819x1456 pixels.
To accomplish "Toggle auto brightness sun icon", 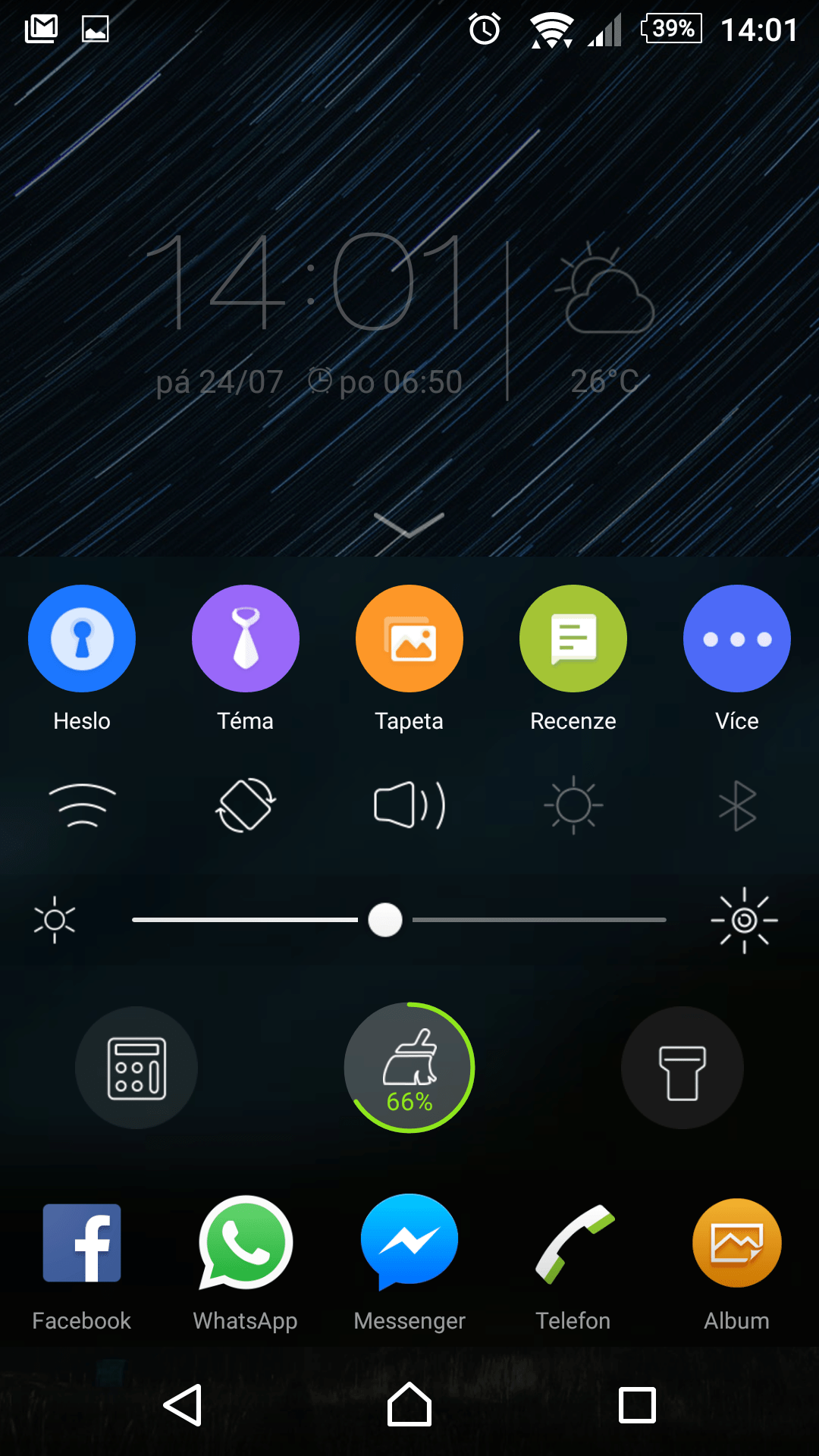I will [573, 805].
